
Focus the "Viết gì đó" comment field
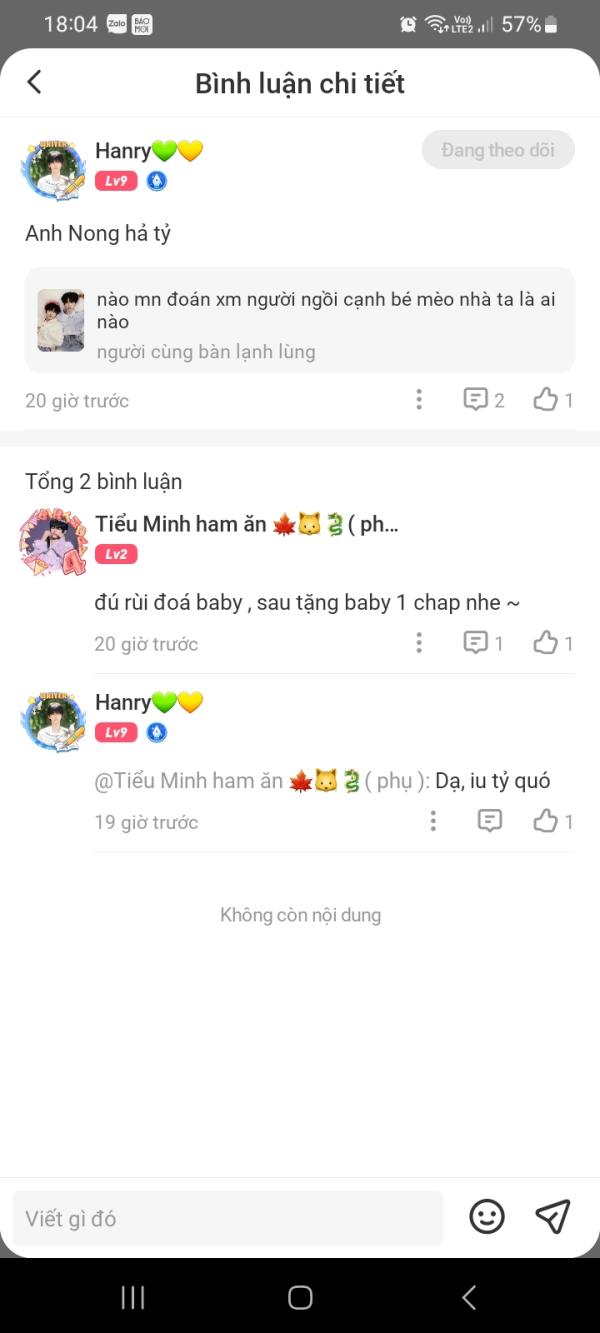[228, 1218]
